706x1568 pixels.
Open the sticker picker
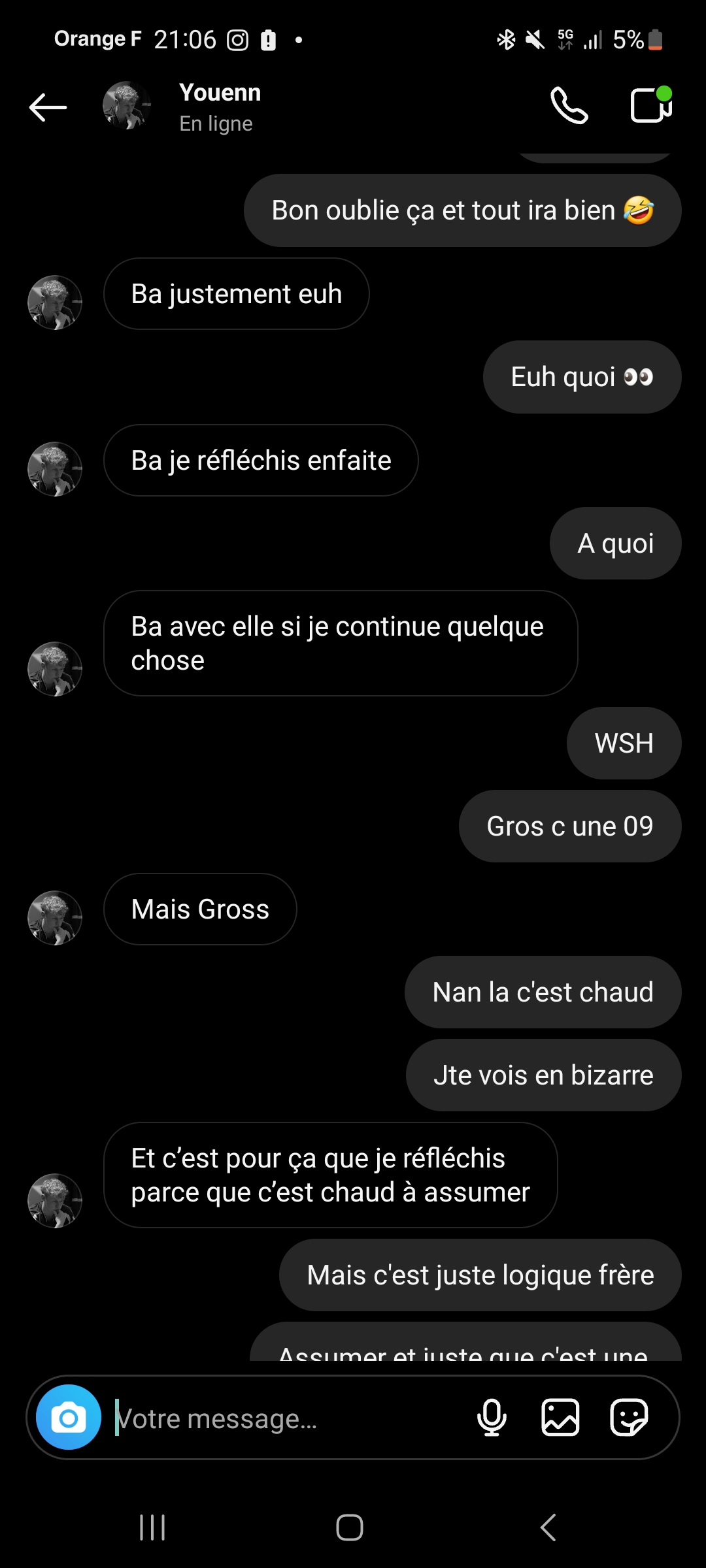click(x=629, y=1417)
